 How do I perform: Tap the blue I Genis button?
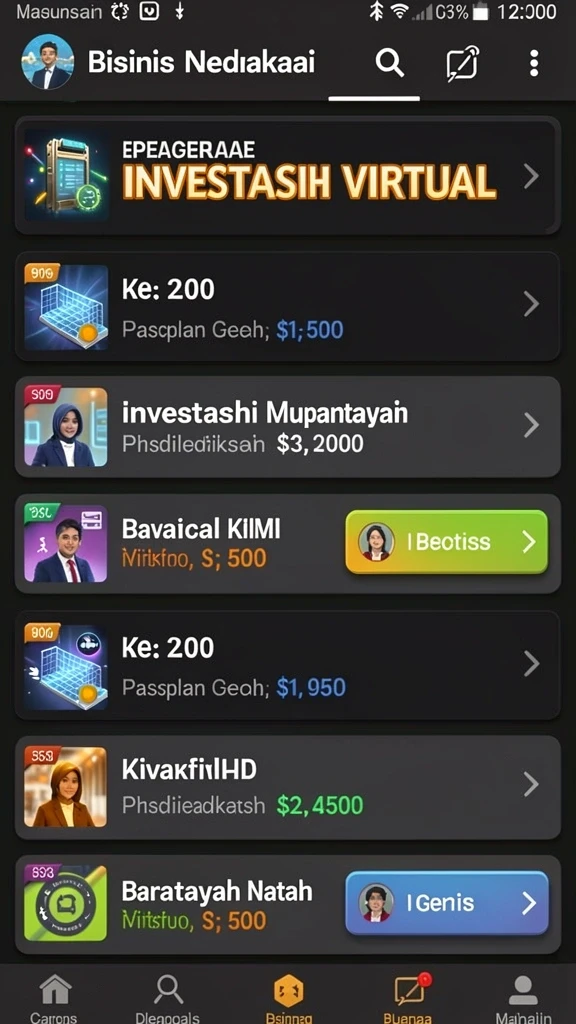(x=447, y=903)
